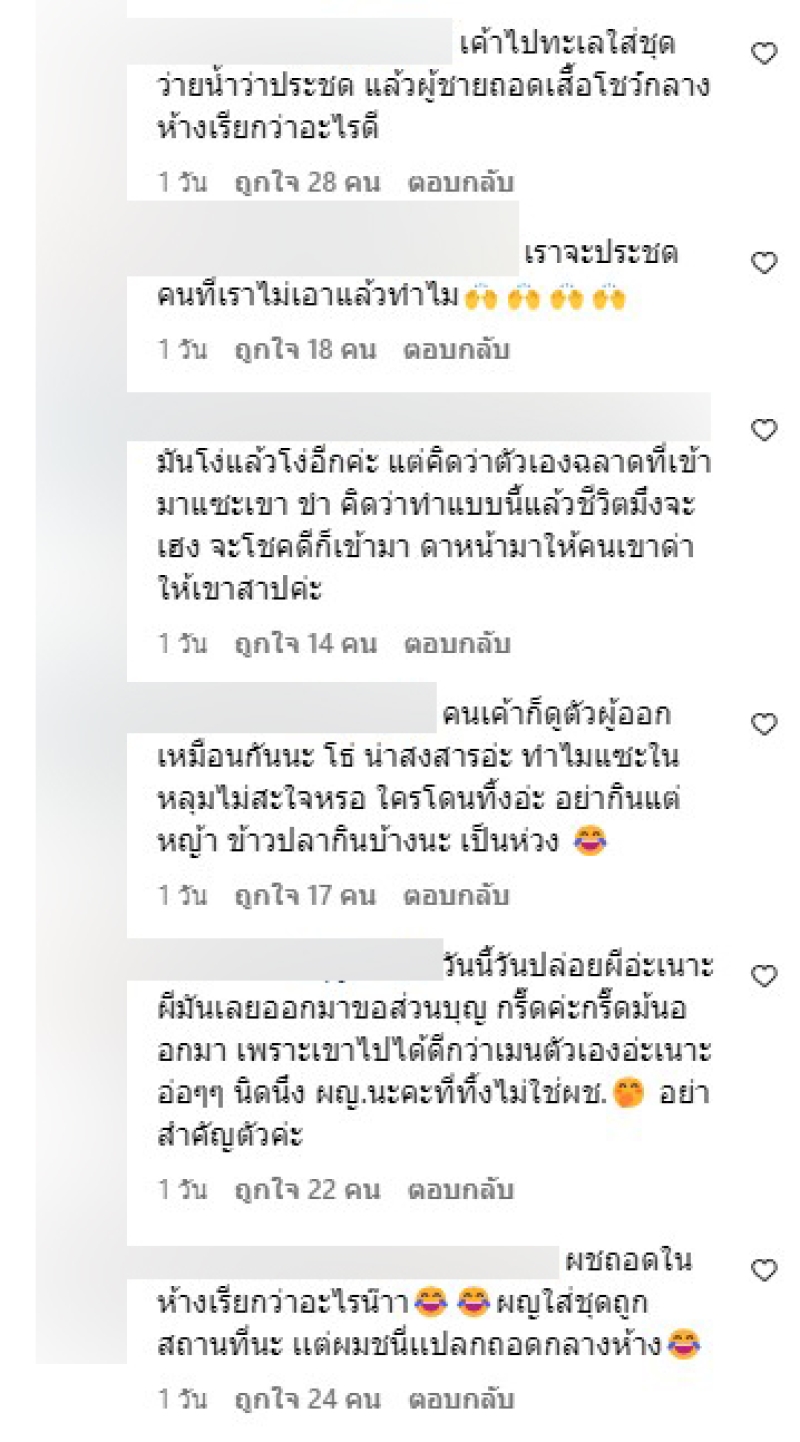Screen dimensions: 800x1442
Task: Reply to the comment with 14 likes
Action: pos(456,644)
